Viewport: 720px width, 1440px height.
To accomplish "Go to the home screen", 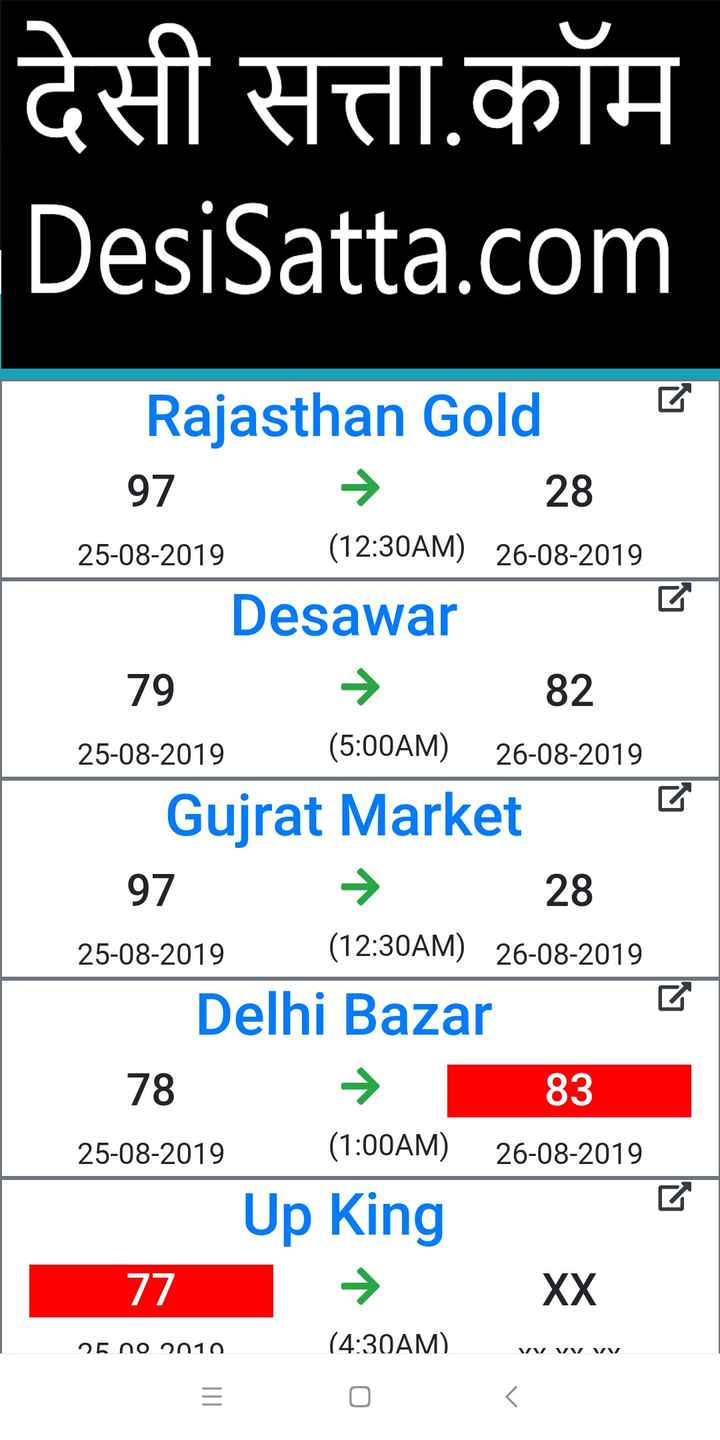I will point(360,1397).
